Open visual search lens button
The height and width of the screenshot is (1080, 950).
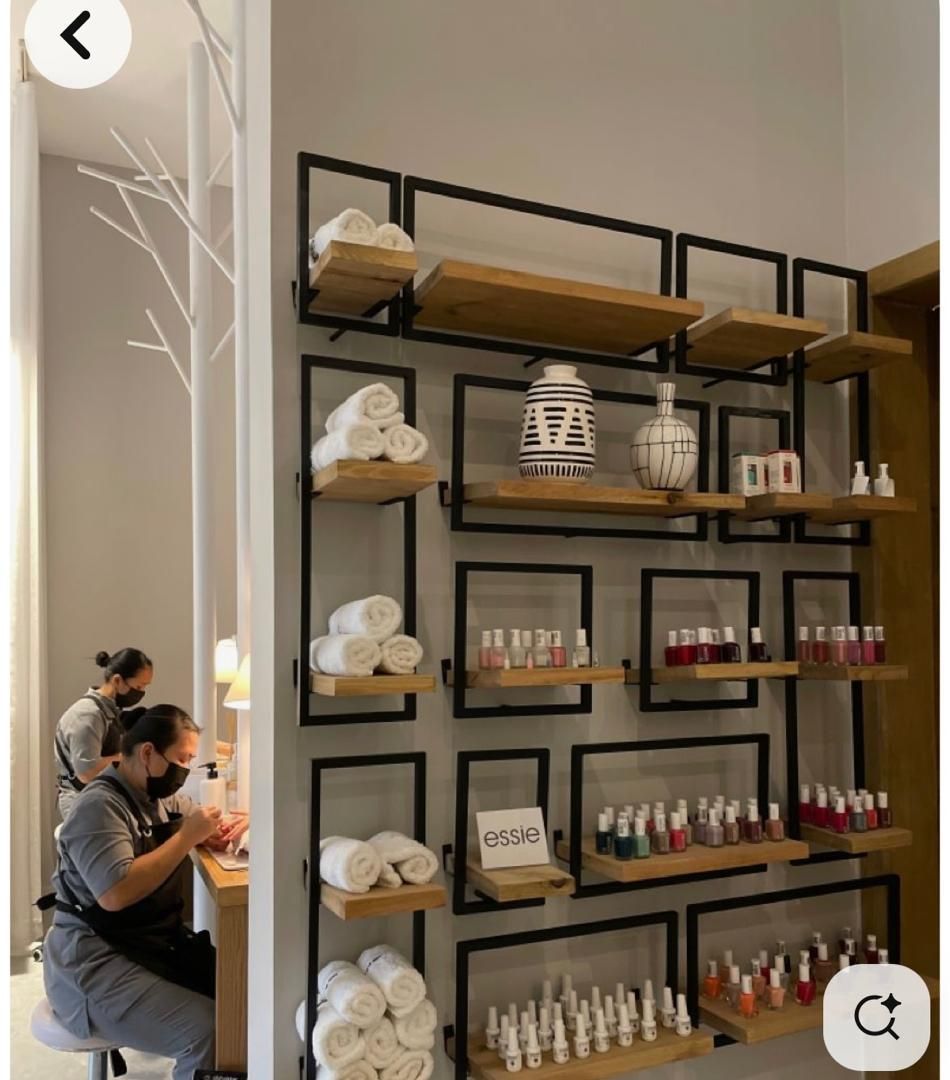pos(877,1017)
